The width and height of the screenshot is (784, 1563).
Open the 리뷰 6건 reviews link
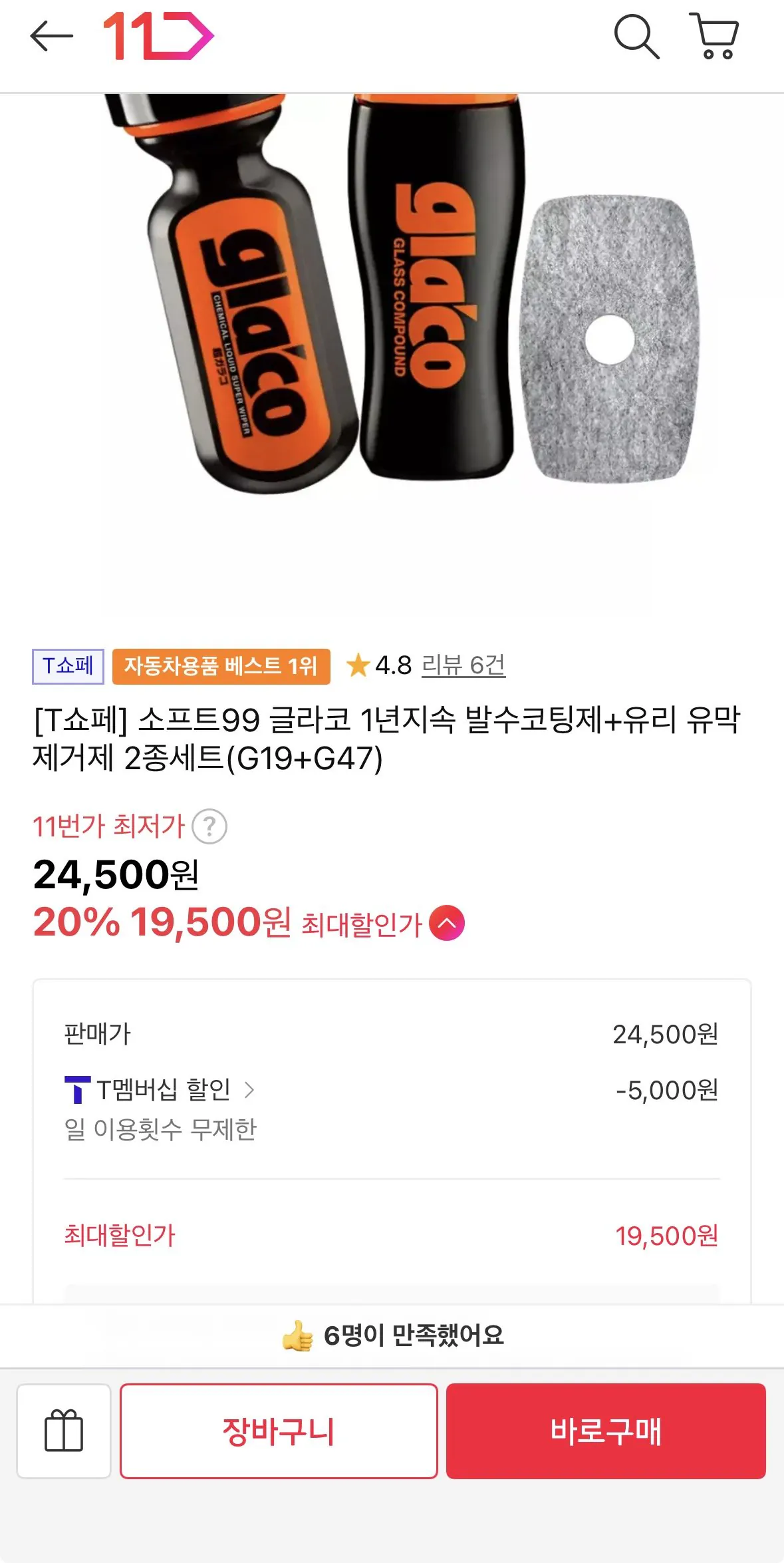[x=463, y=665]
